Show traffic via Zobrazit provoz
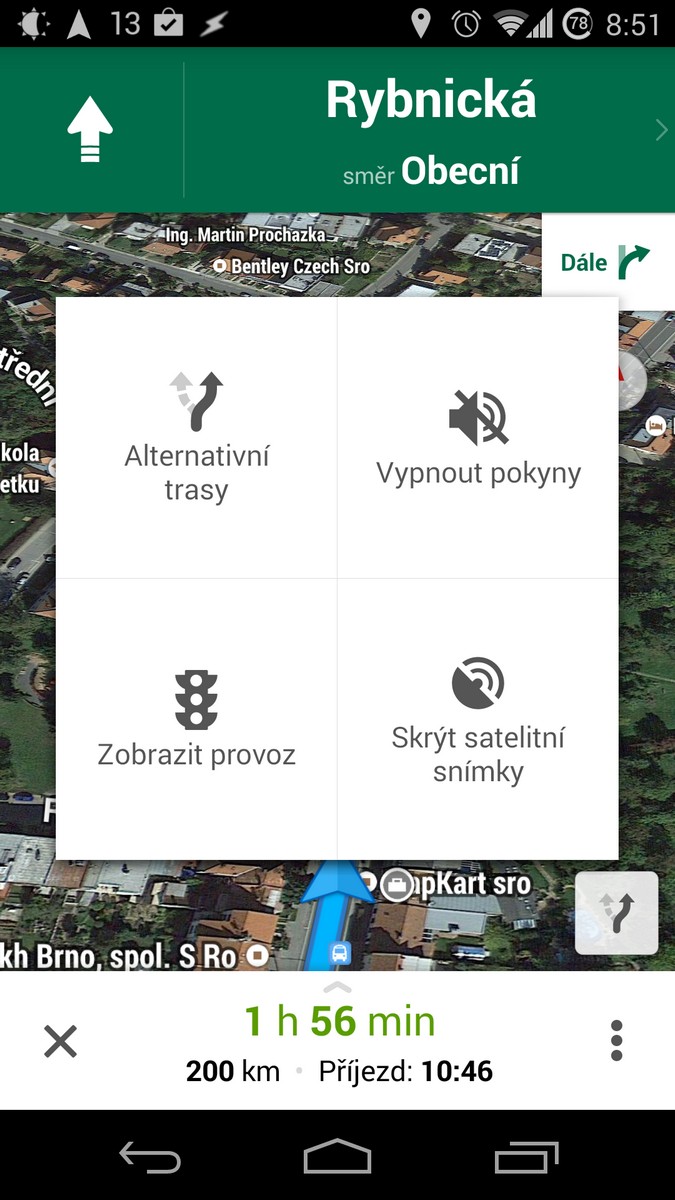 (x=196, y=719)
